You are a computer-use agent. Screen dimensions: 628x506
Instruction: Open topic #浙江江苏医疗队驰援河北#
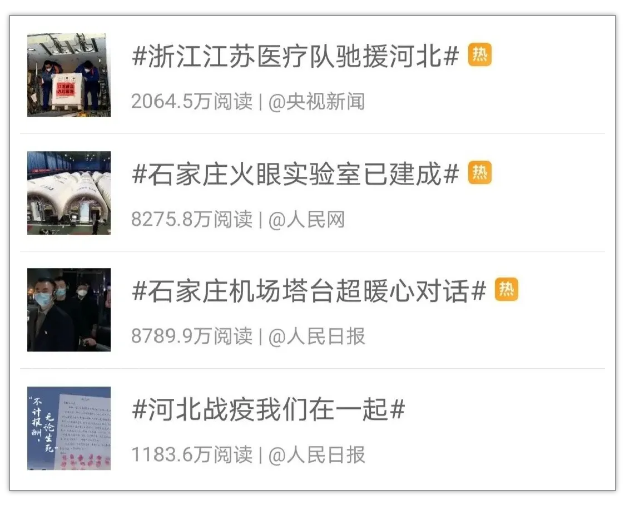click(295, 56)
